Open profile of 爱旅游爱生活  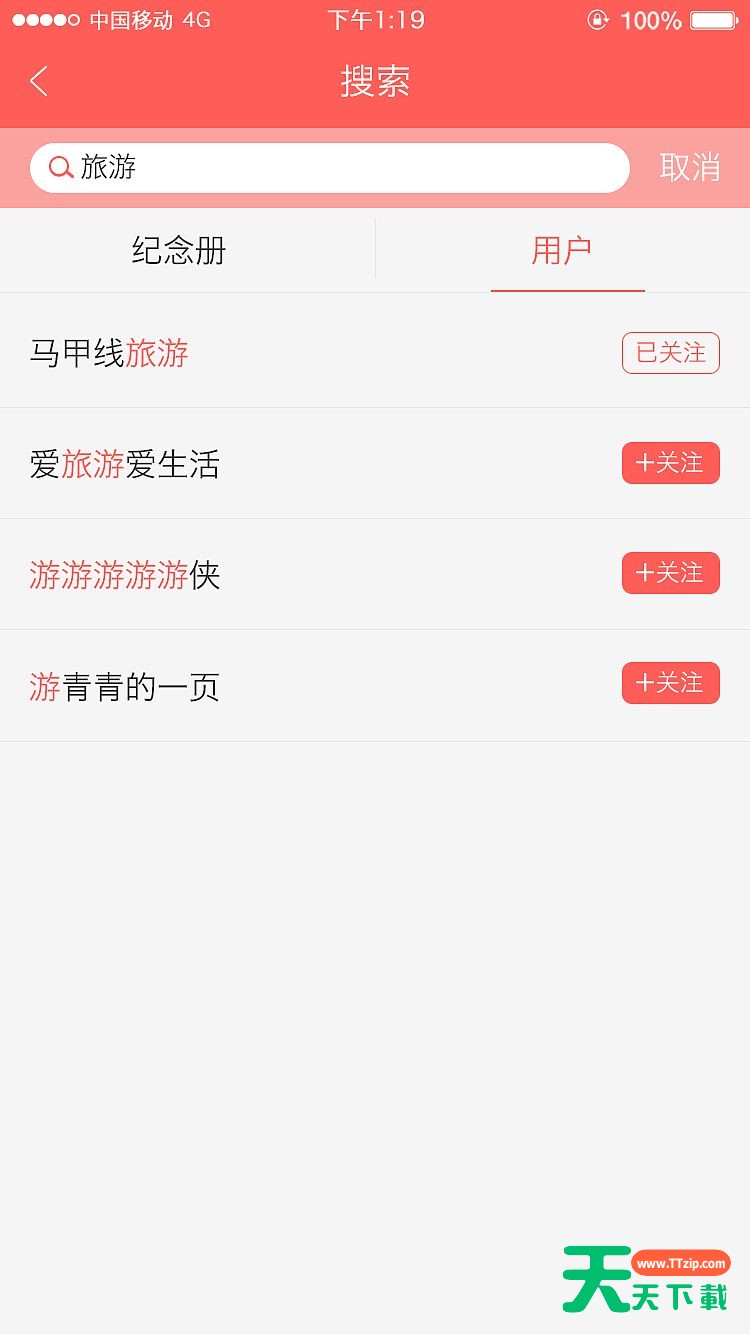[125, 464]
